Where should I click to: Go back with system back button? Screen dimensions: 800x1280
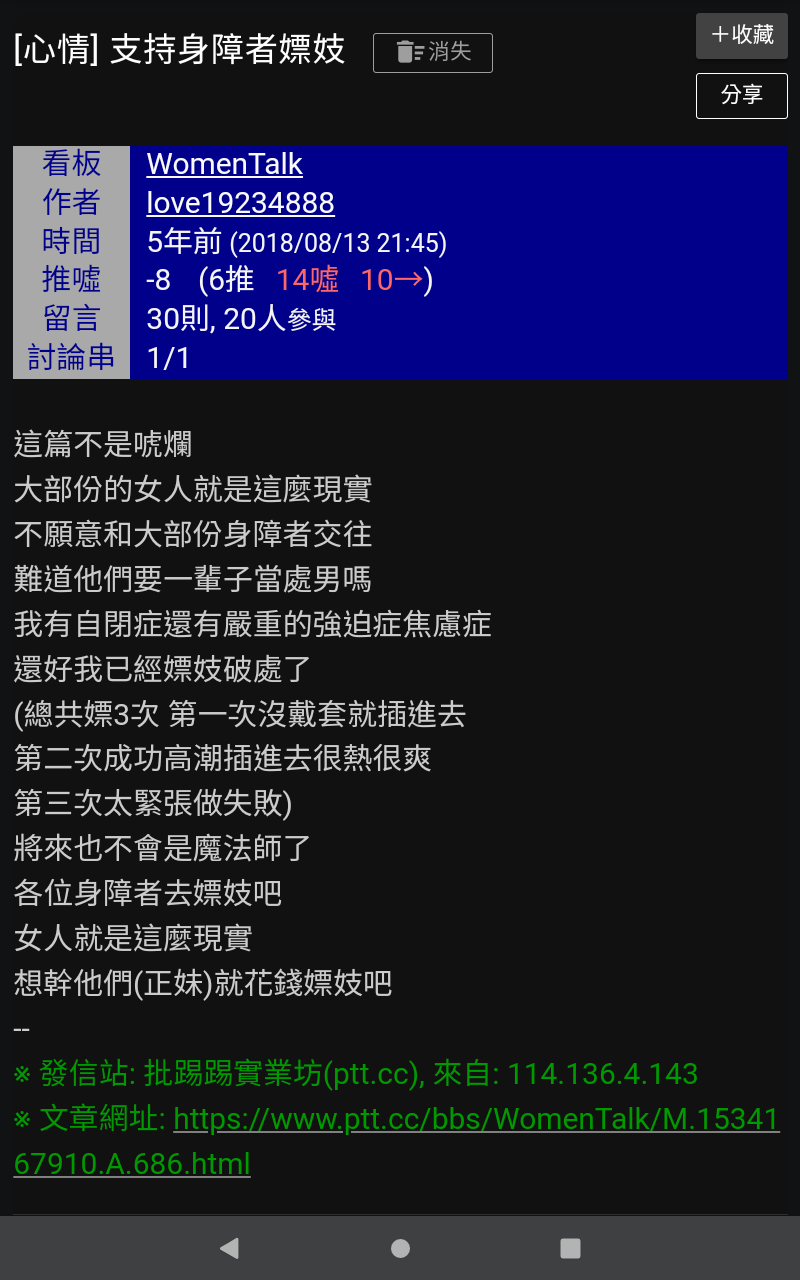point(229,1248)
